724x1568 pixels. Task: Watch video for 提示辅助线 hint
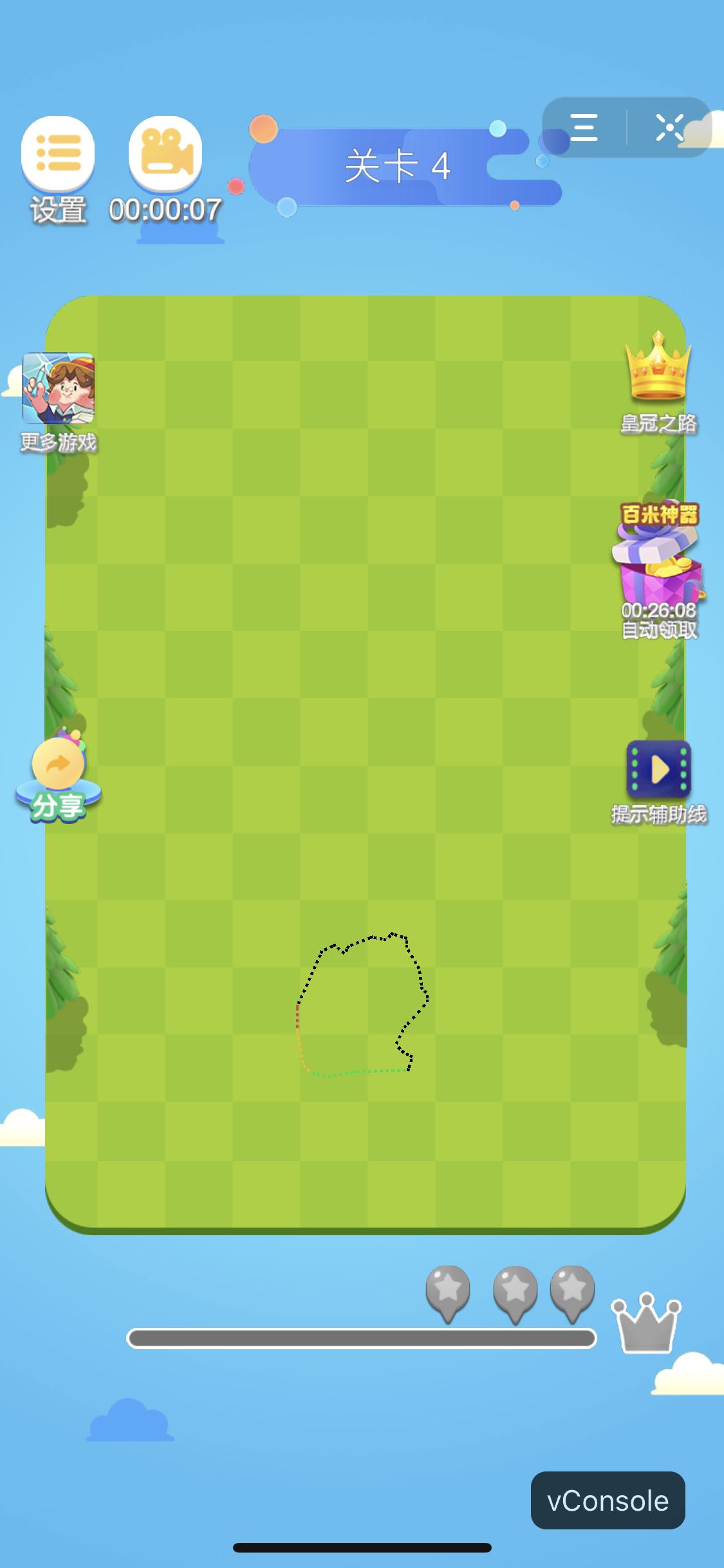pos(658,770)
